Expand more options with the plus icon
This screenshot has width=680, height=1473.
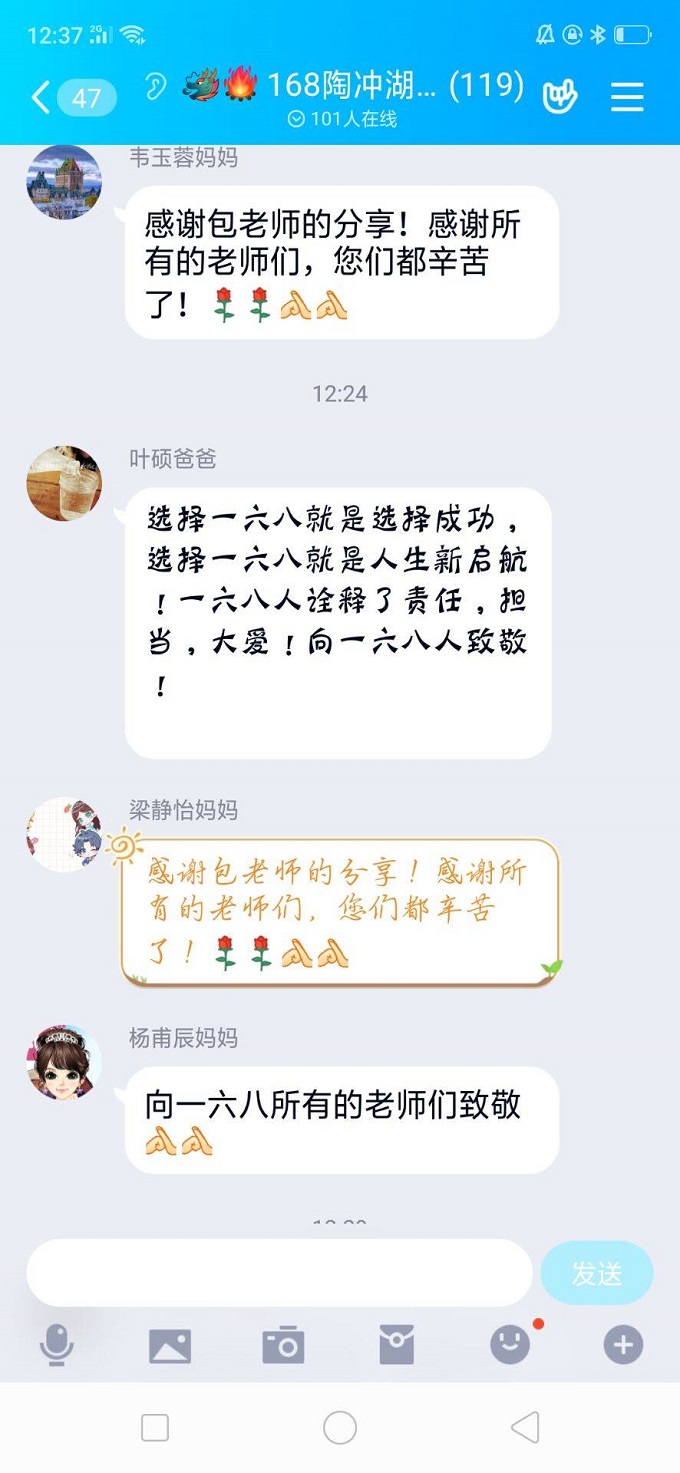click(x=623, y=1346)
